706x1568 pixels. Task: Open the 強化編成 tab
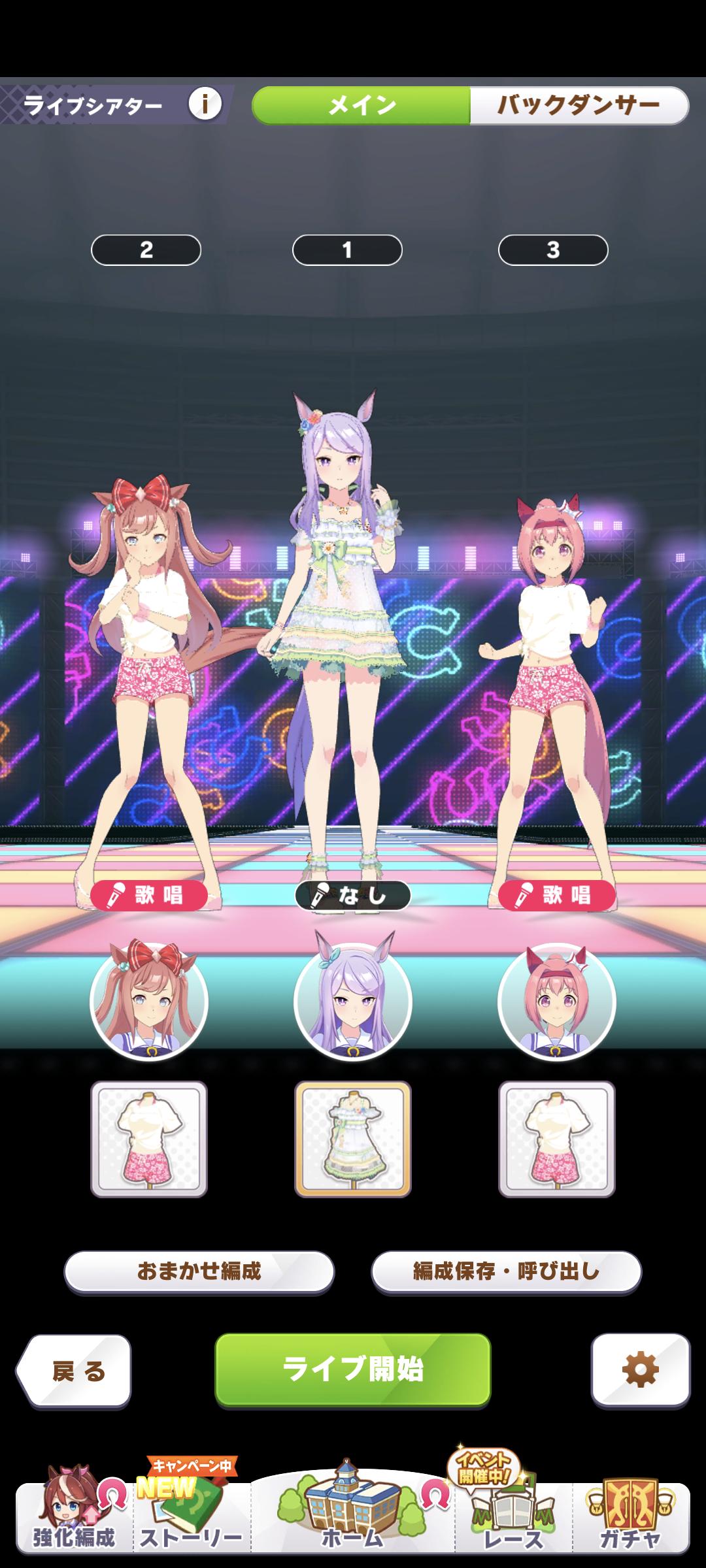(x=74, y=1517)
